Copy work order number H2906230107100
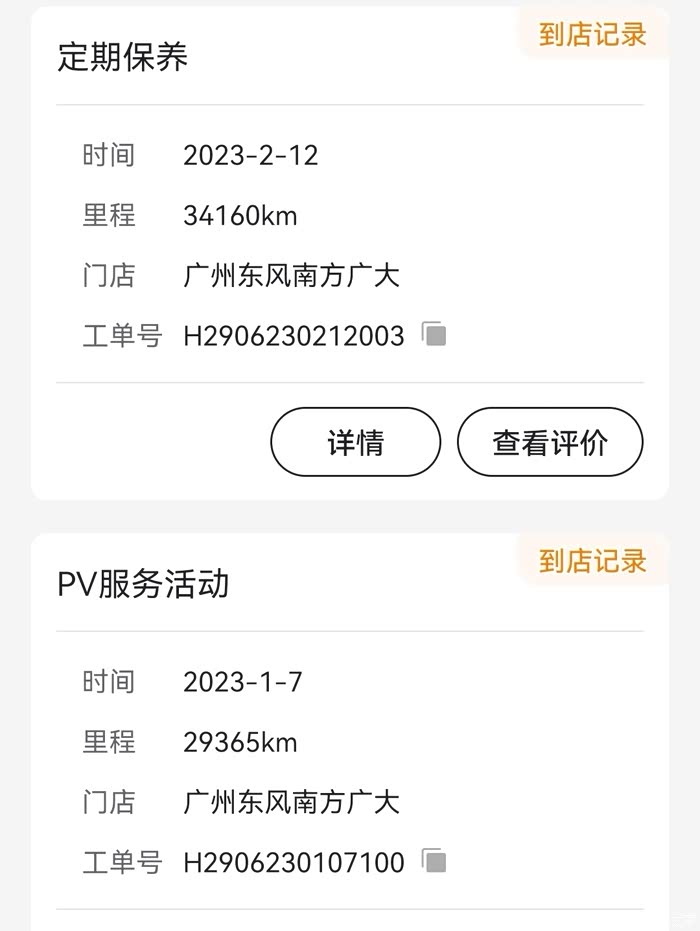The width and height of the screenshot is (700, 931). pyautogui.click(x=433, y=861)
